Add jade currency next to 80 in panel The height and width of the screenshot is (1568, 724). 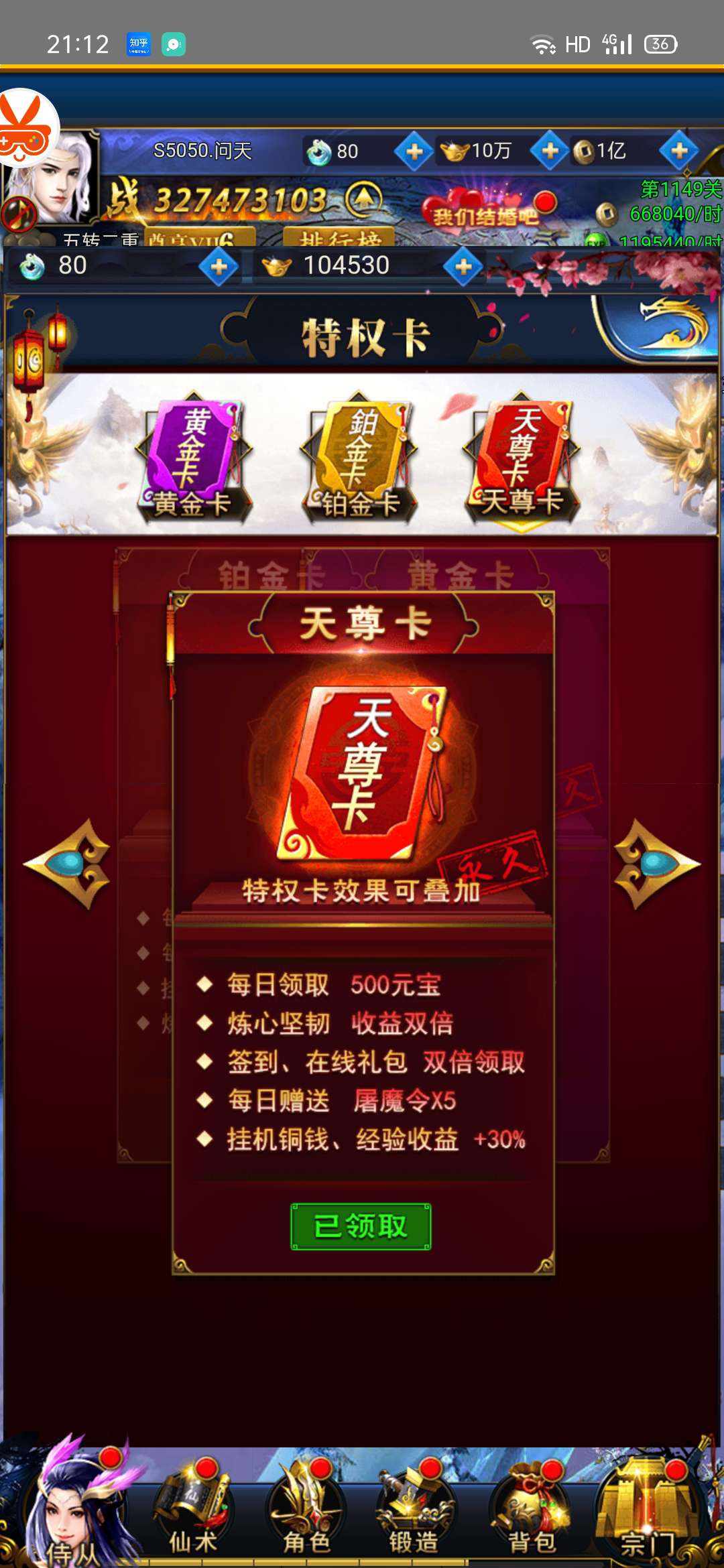(219, 267)
